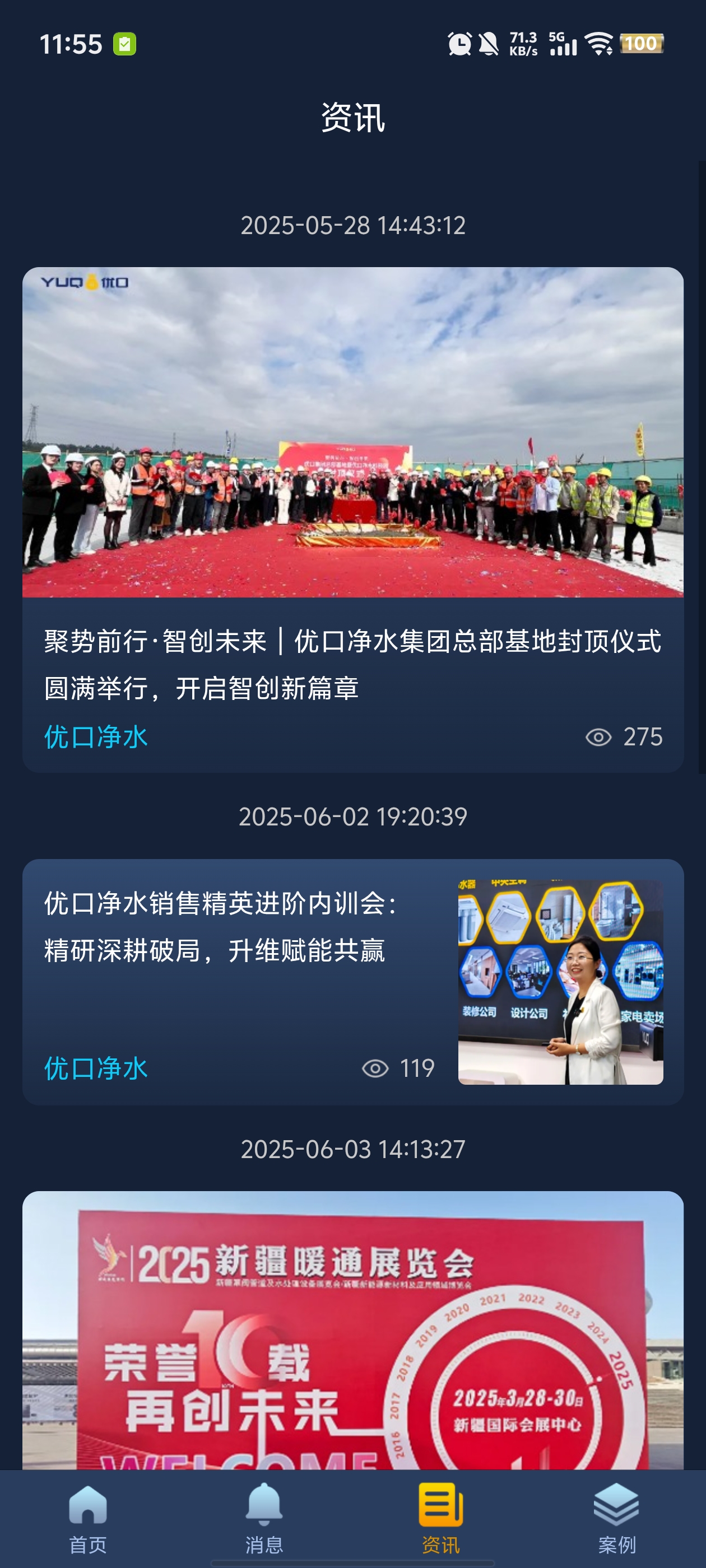Select the 资讯 news tab
706x1568 pixels.
[x=440, y=1518]
